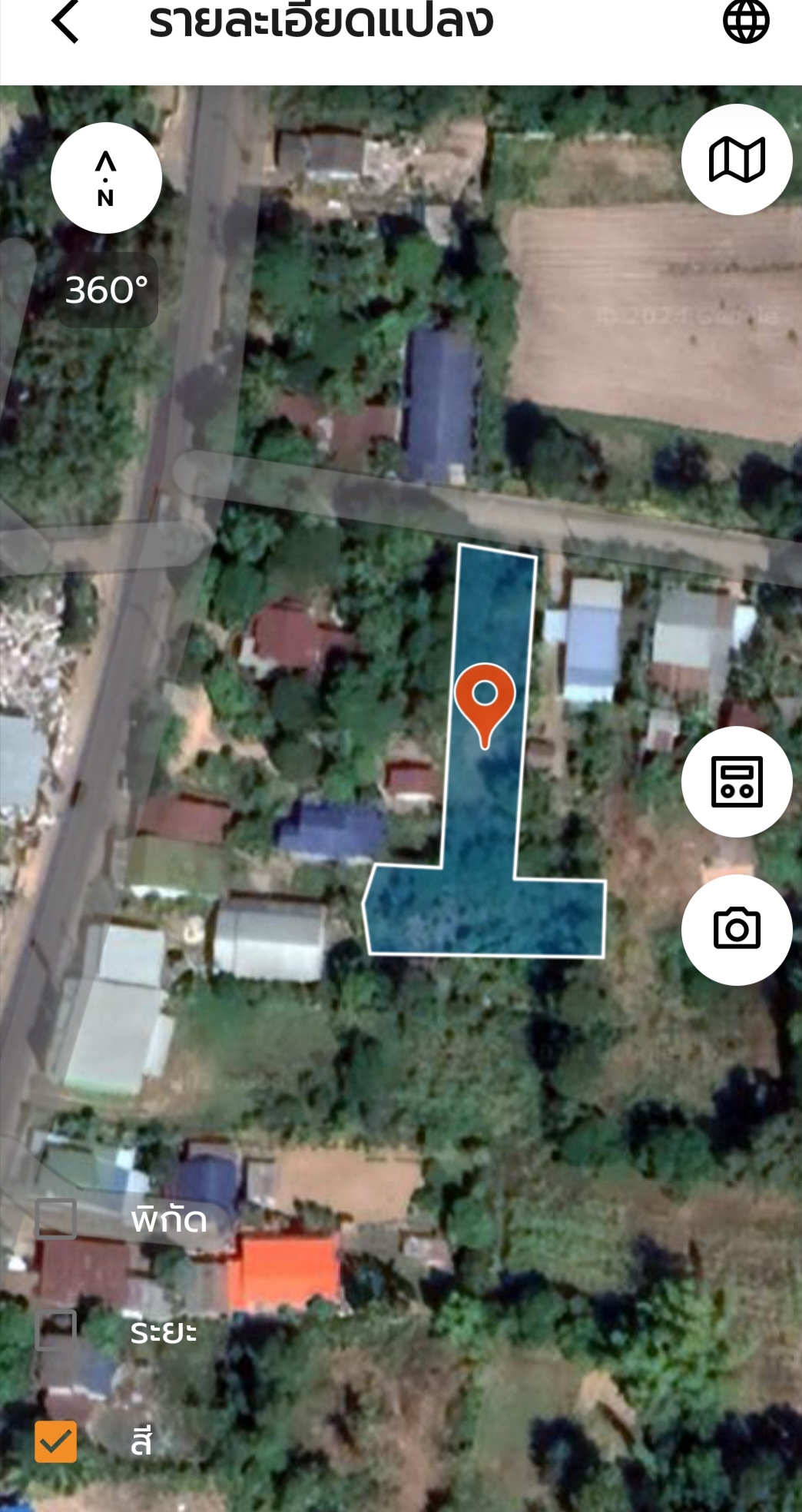The width and height of the screenshot is (802, 1512).
Task: Open the parcel info card button
Action: 737,781
